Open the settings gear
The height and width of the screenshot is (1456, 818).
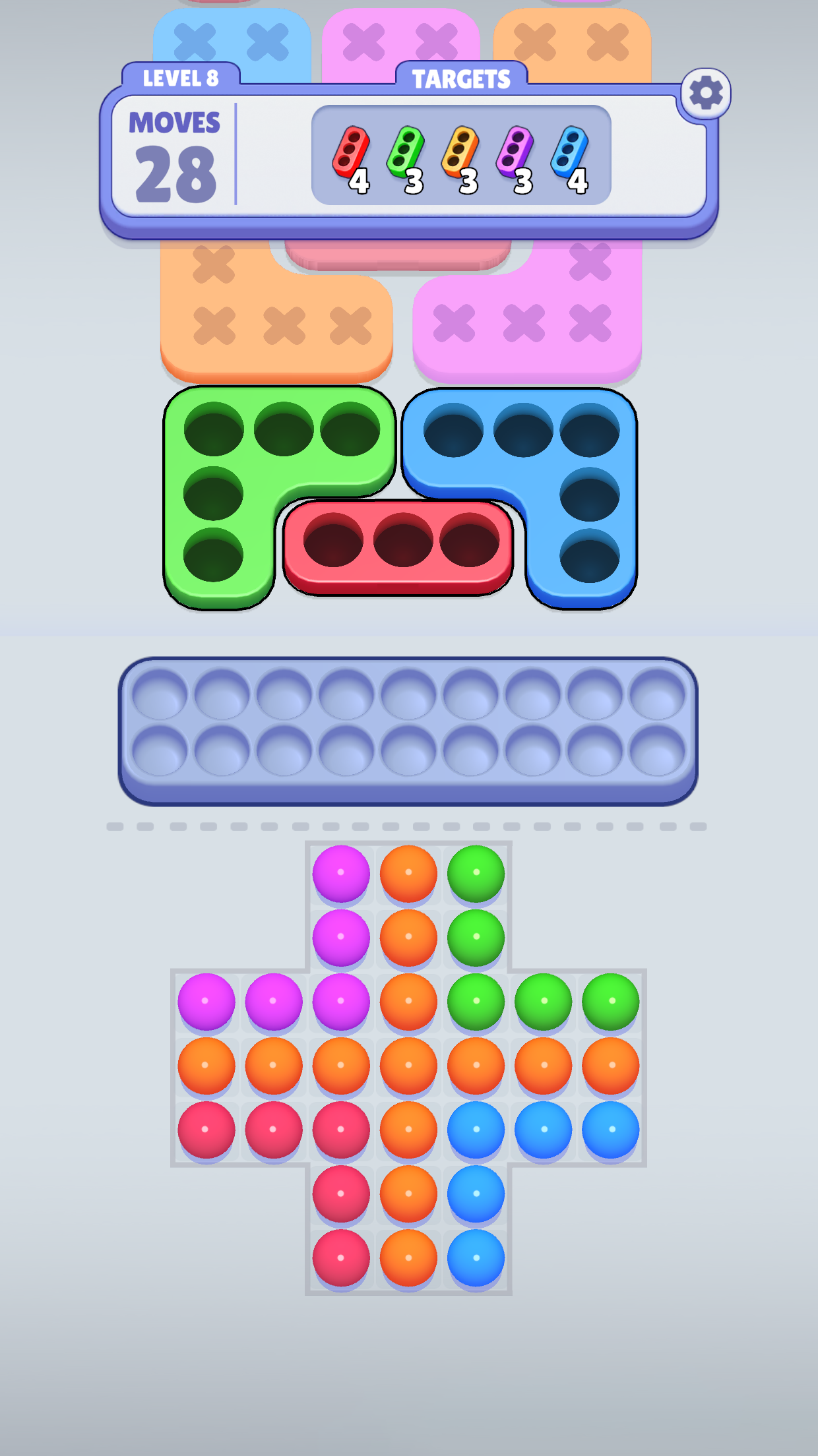[x=705, y=94]
